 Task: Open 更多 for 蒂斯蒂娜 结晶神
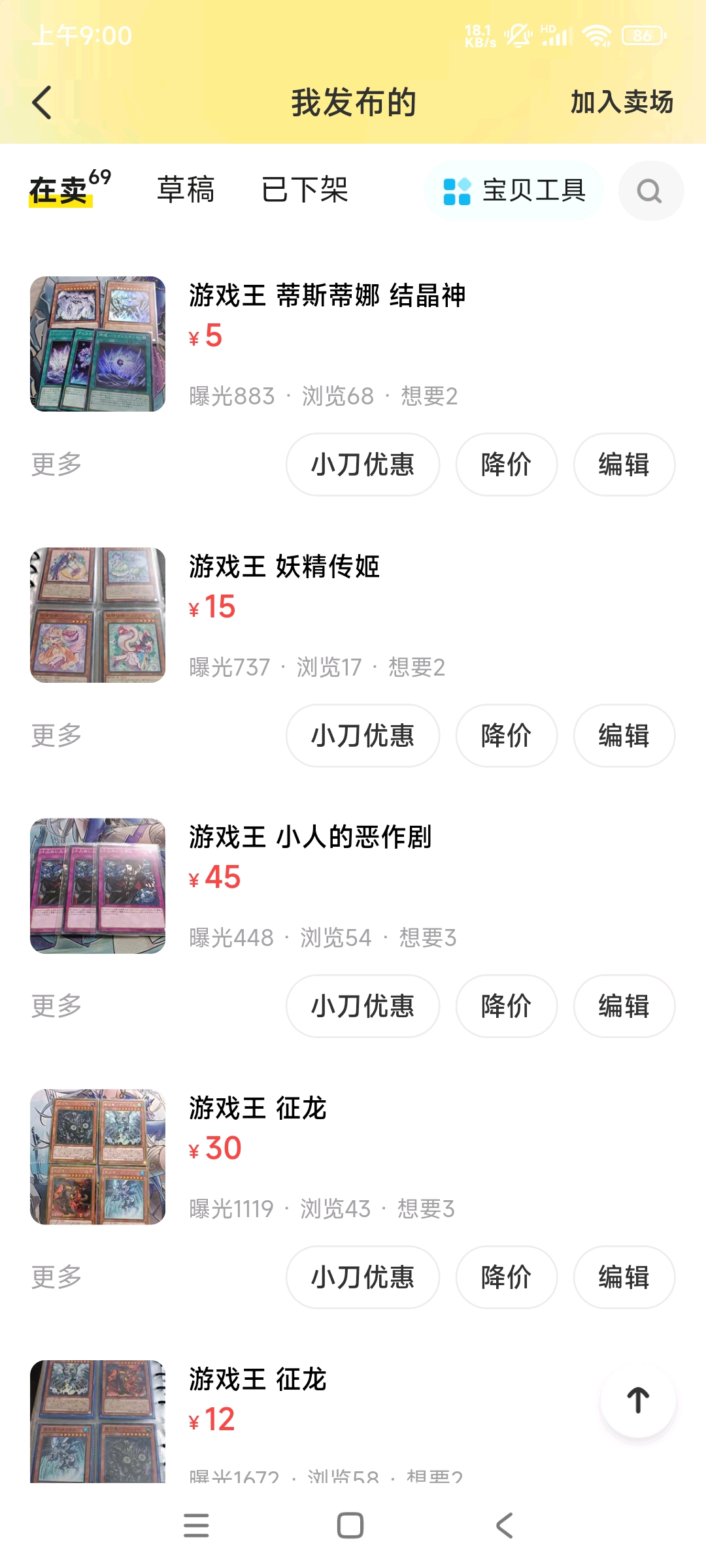pos(57,465)
